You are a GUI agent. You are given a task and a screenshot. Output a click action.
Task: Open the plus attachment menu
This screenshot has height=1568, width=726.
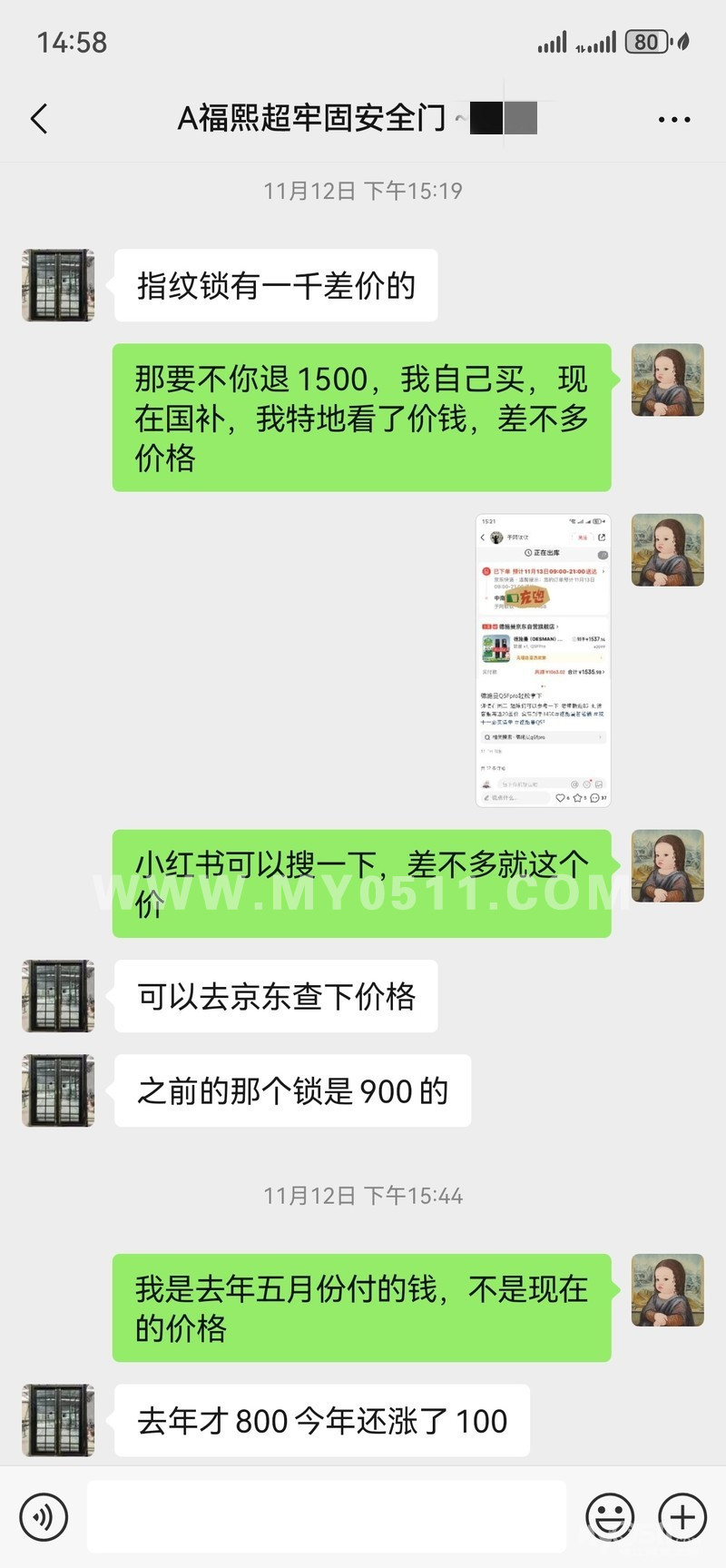click(x=682, y=1515)
